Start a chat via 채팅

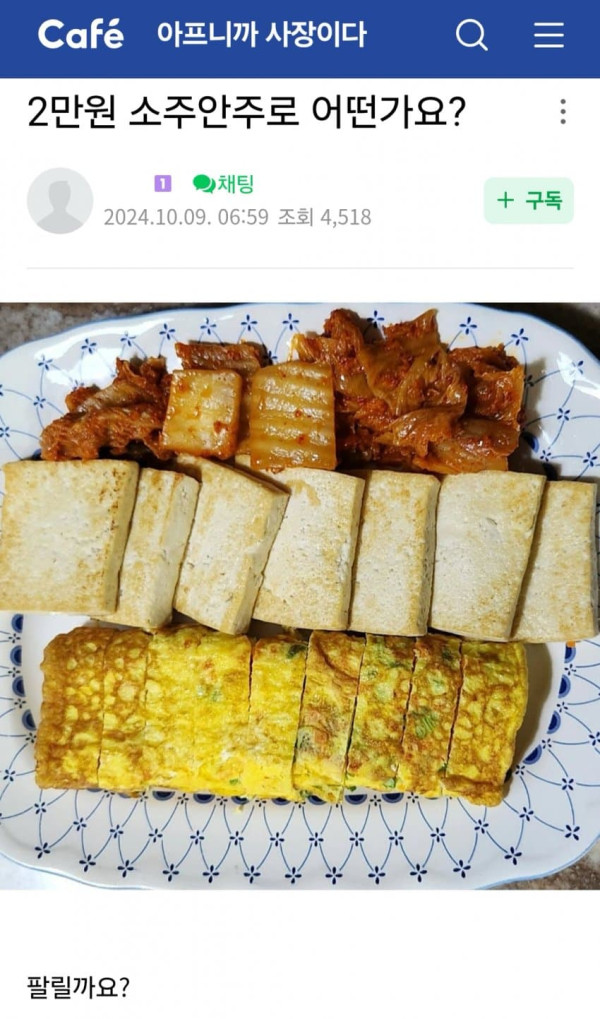(224, 184)
